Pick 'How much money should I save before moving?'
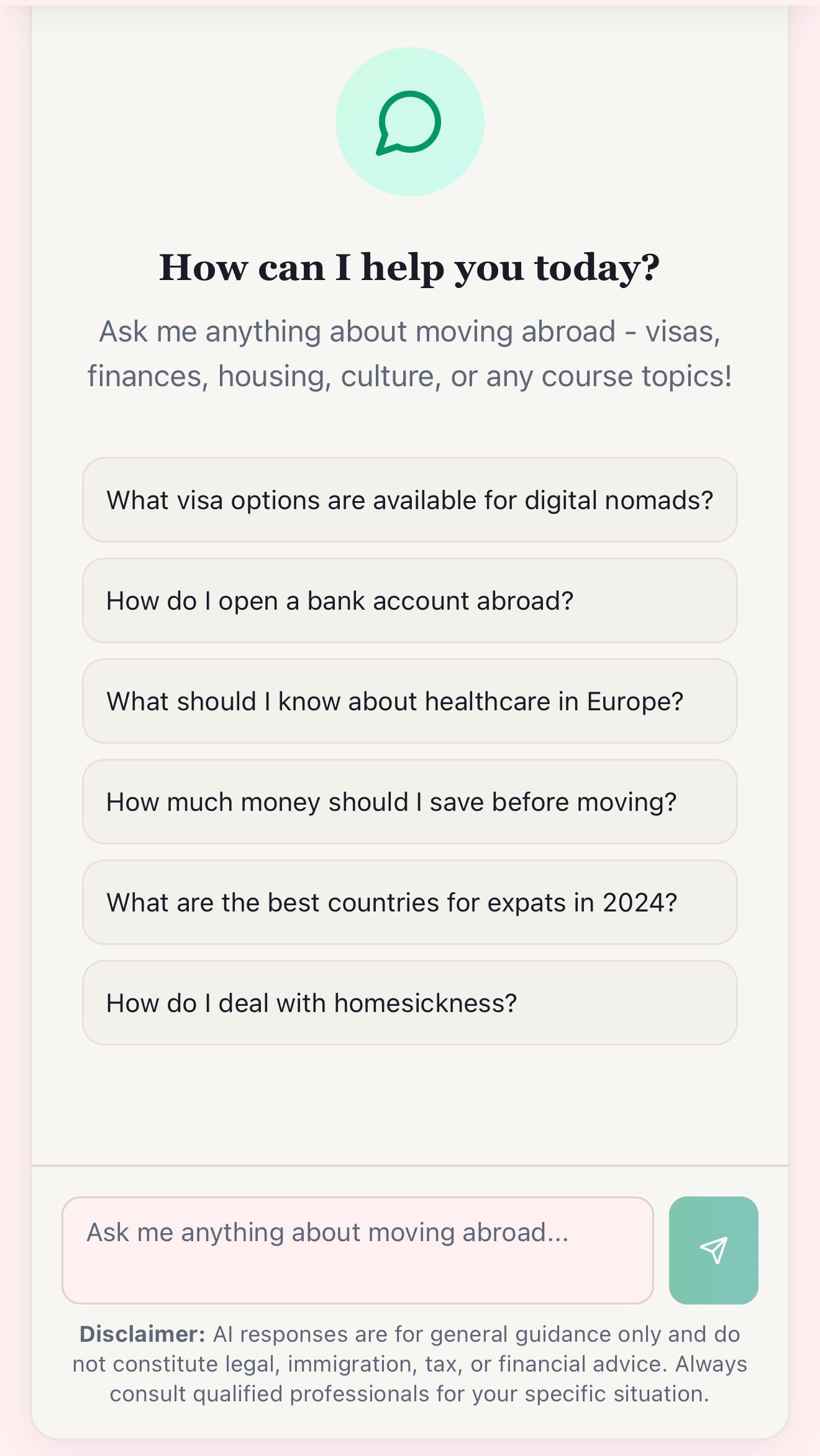This screenshot has height=1456, width=820. (x=409, y=802)
